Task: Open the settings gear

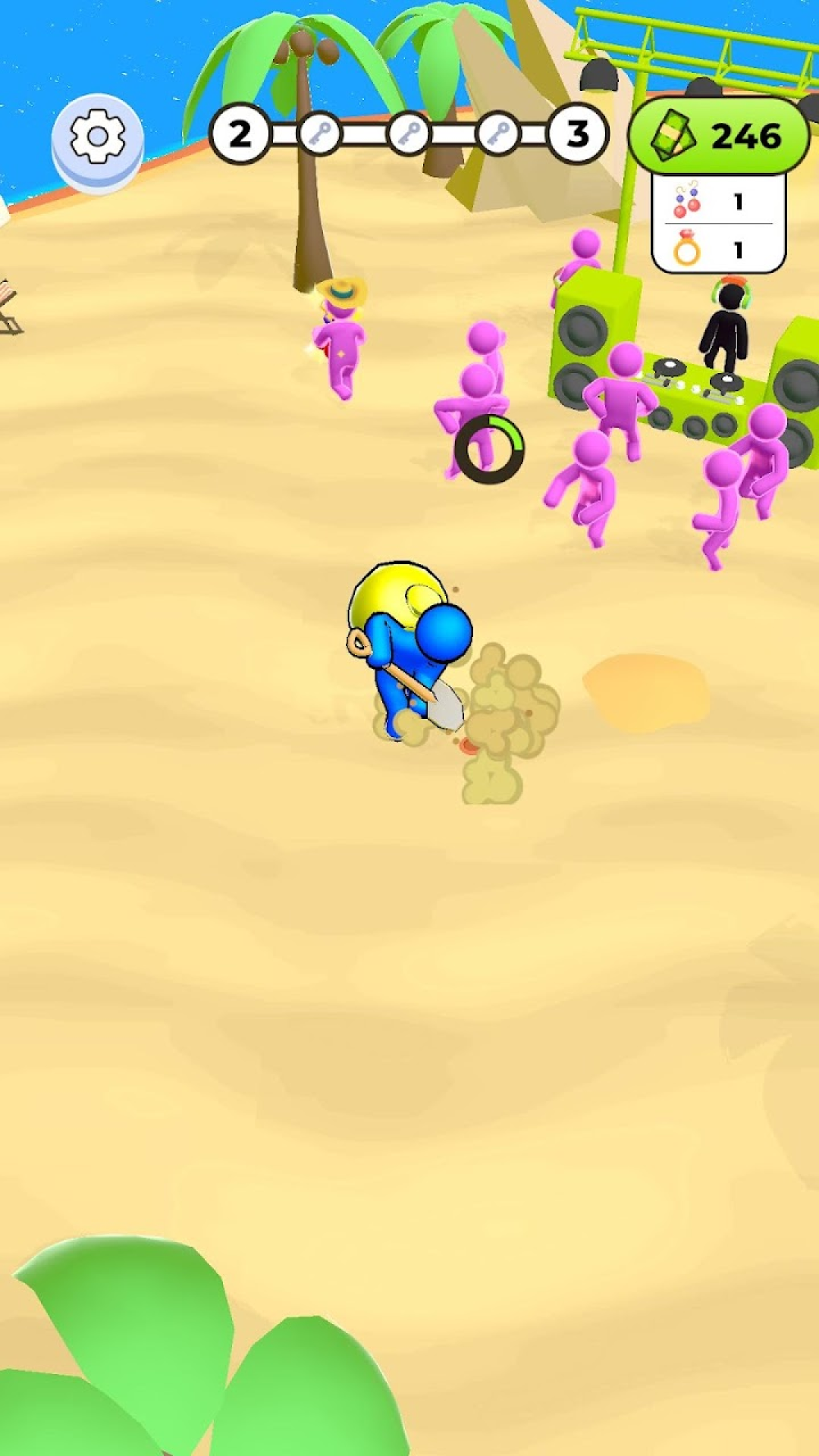Action: (98, 138)
